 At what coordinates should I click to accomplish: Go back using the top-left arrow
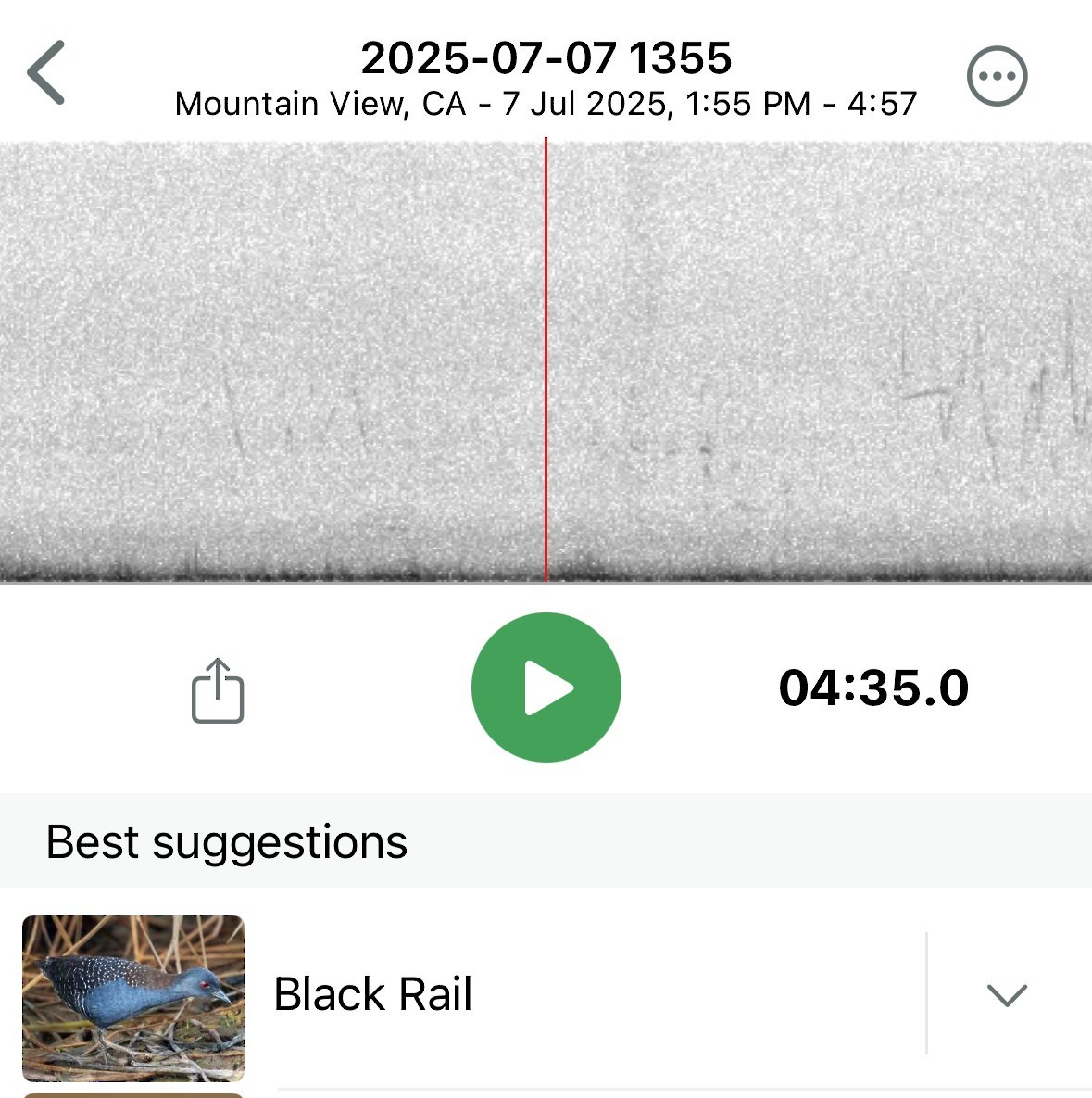coord(46,72)
